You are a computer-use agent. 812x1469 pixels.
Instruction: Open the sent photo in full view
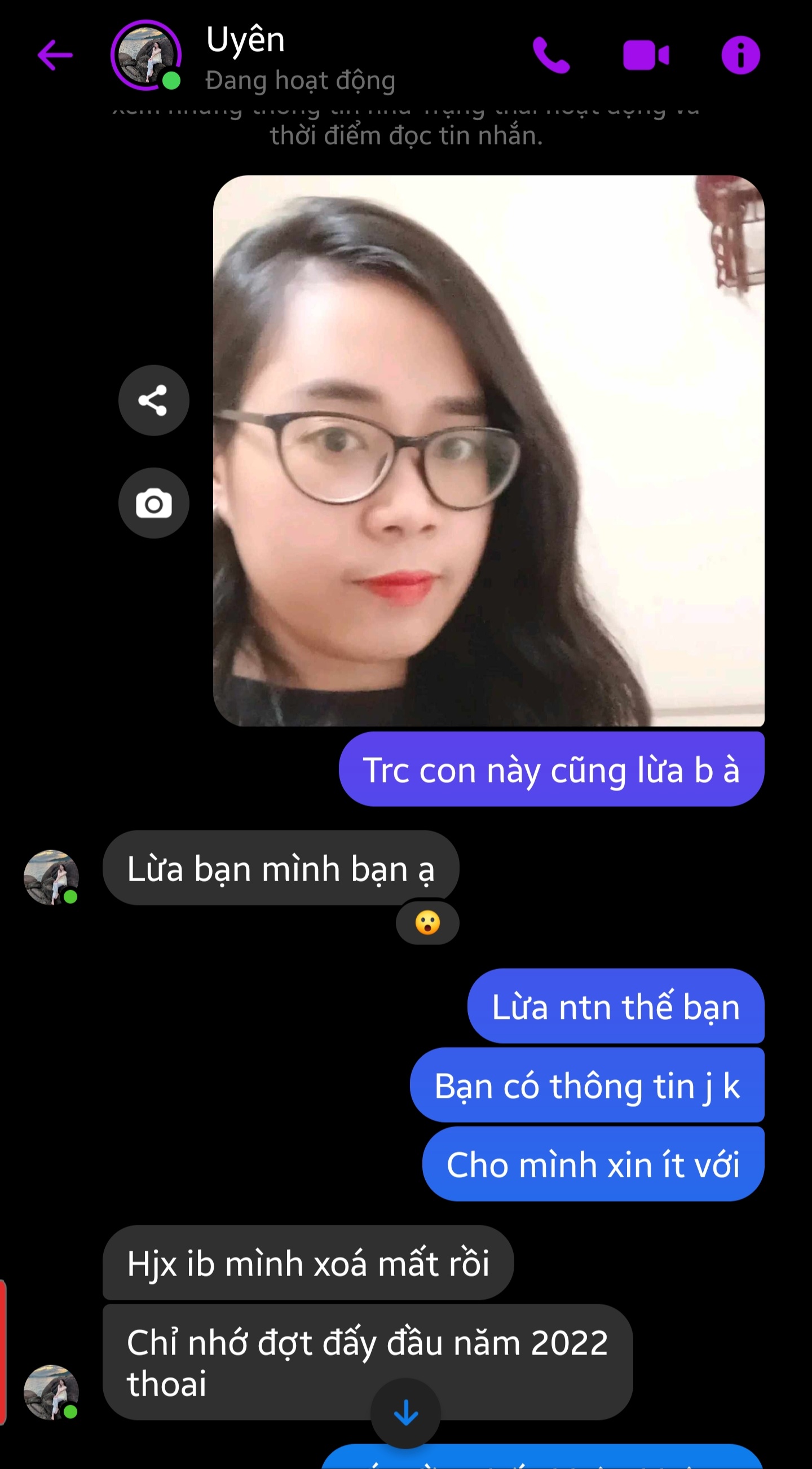coord(488,451)
